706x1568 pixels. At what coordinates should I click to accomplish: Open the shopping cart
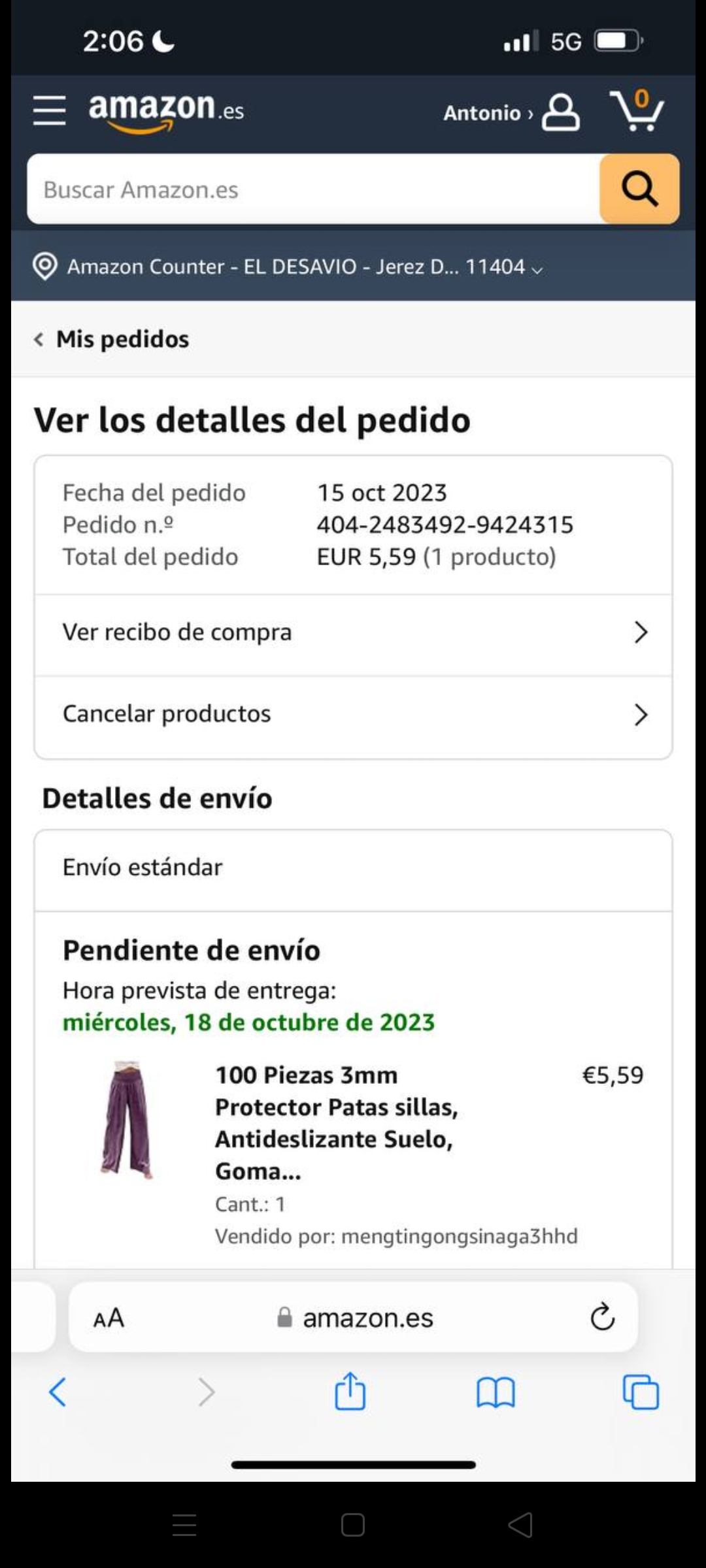[637, 111]
